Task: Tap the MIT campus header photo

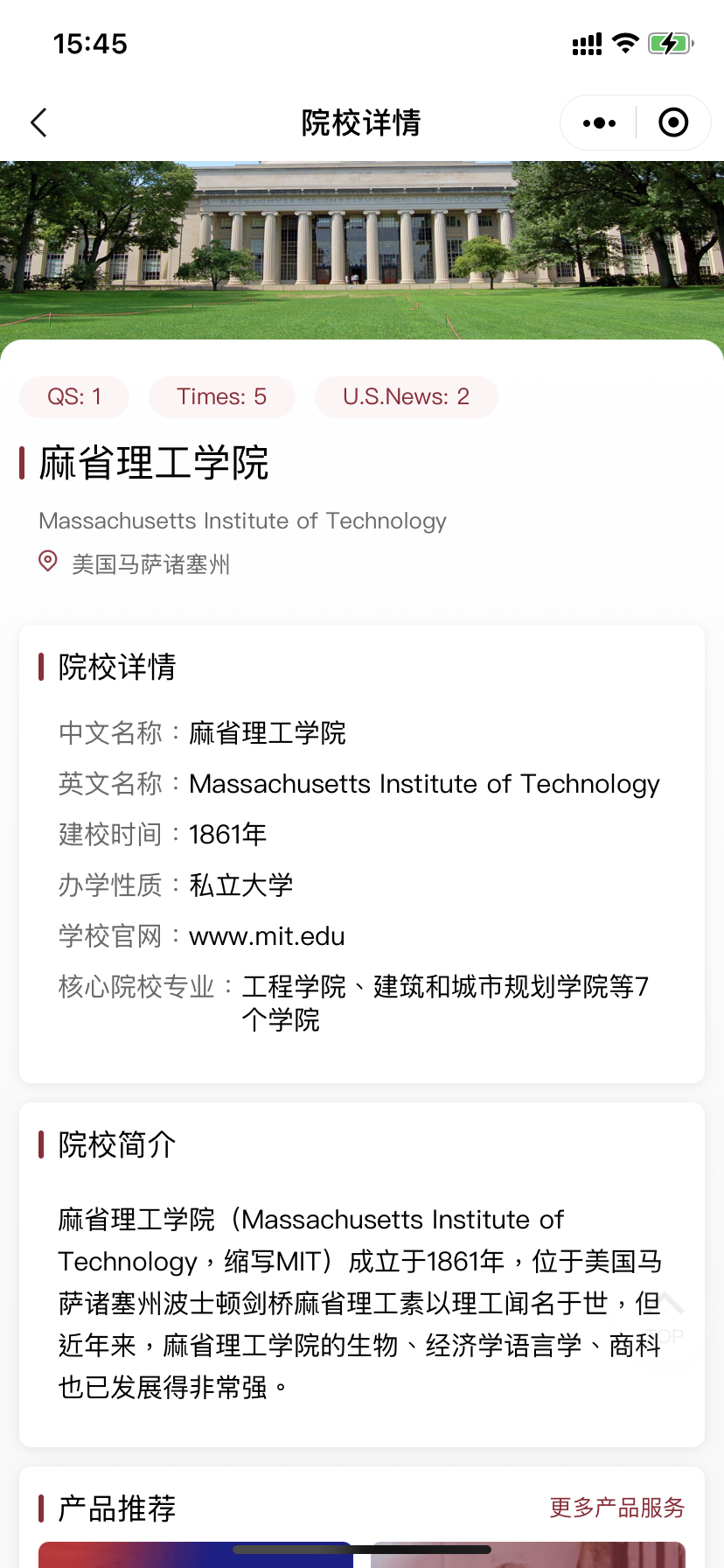Action: point(362,245)
